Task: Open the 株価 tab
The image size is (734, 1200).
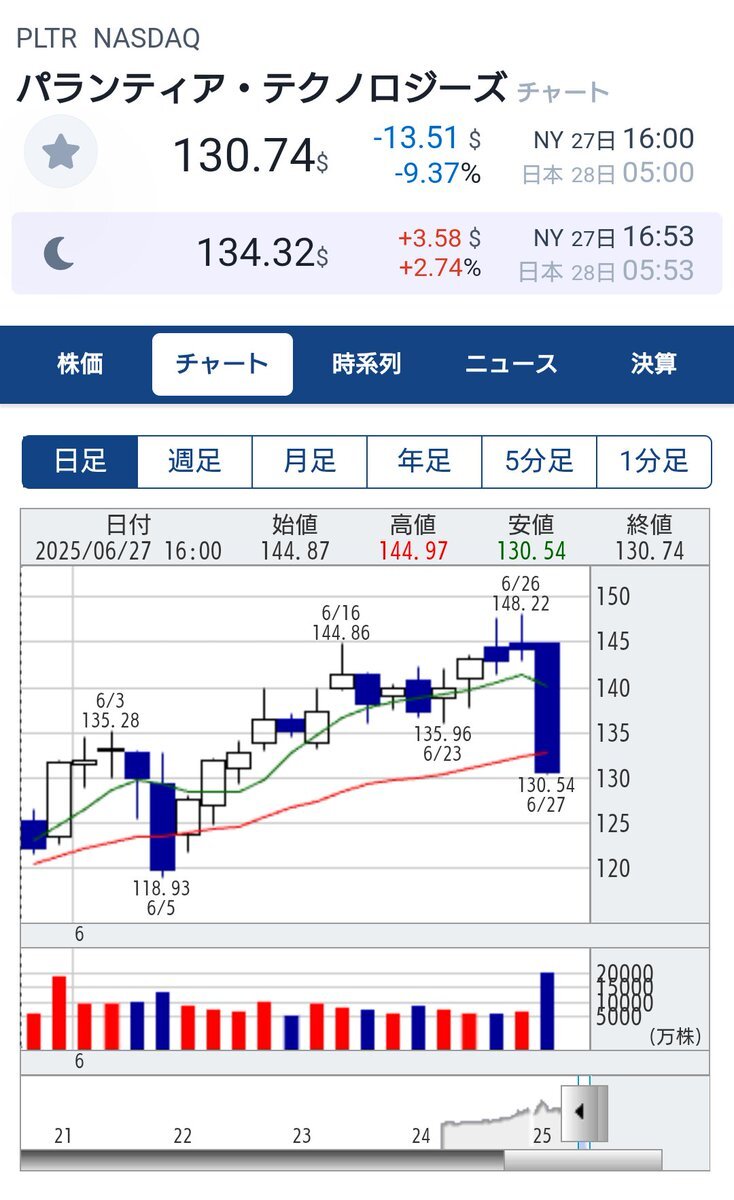Action: pyautogui.click(x=81, y=364)
